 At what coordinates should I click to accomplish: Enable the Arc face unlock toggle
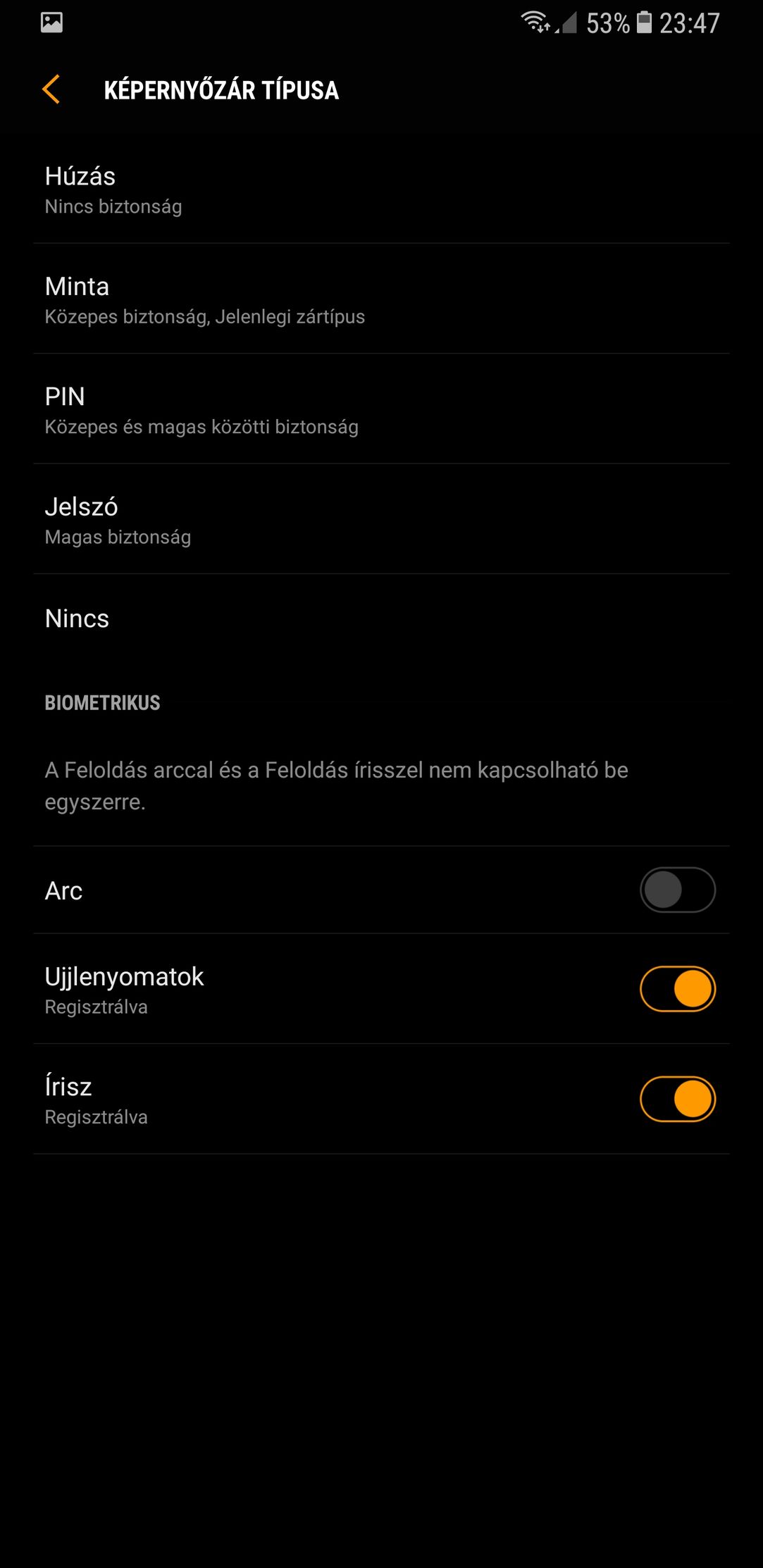677,890
